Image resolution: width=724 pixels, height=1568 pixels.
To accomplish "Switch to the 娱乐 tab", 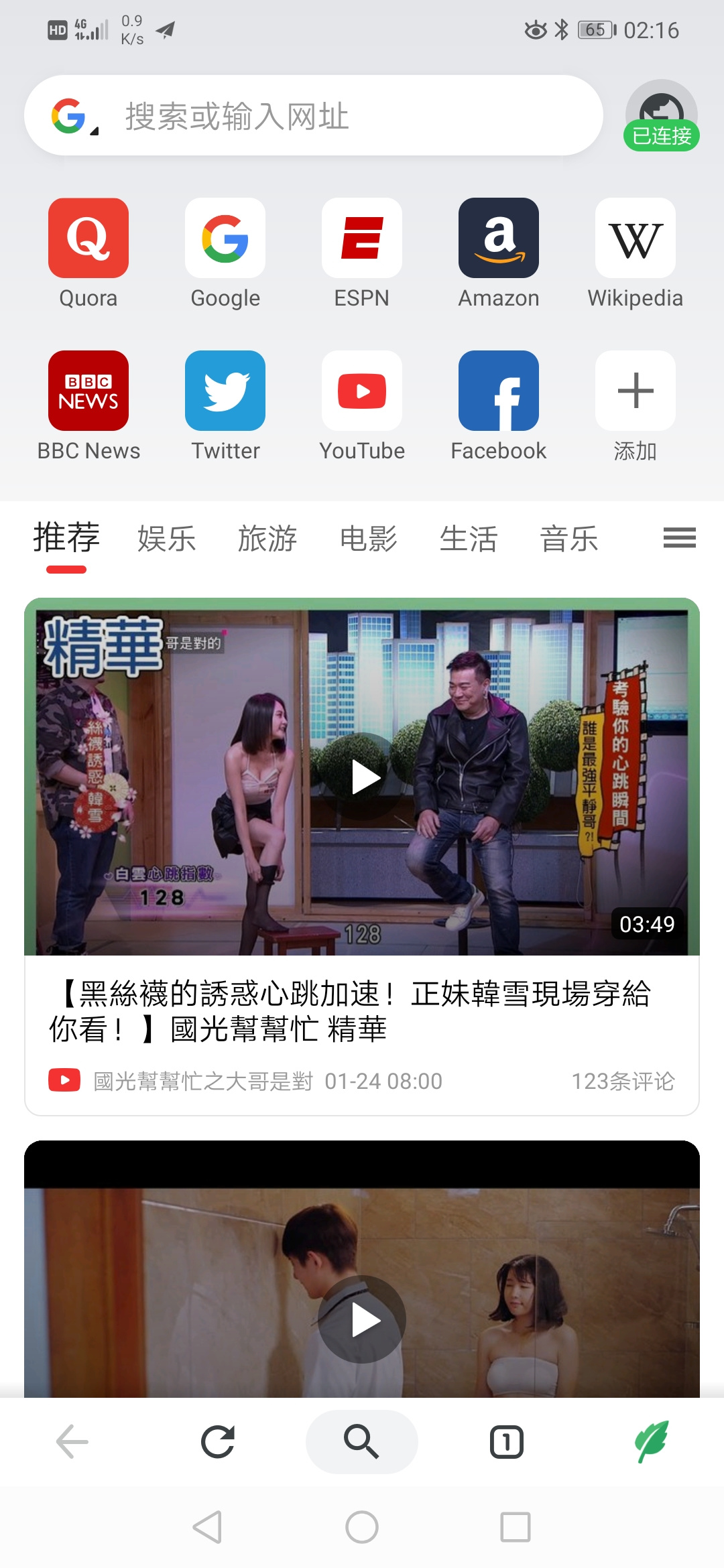I will (x=167, y=539).
